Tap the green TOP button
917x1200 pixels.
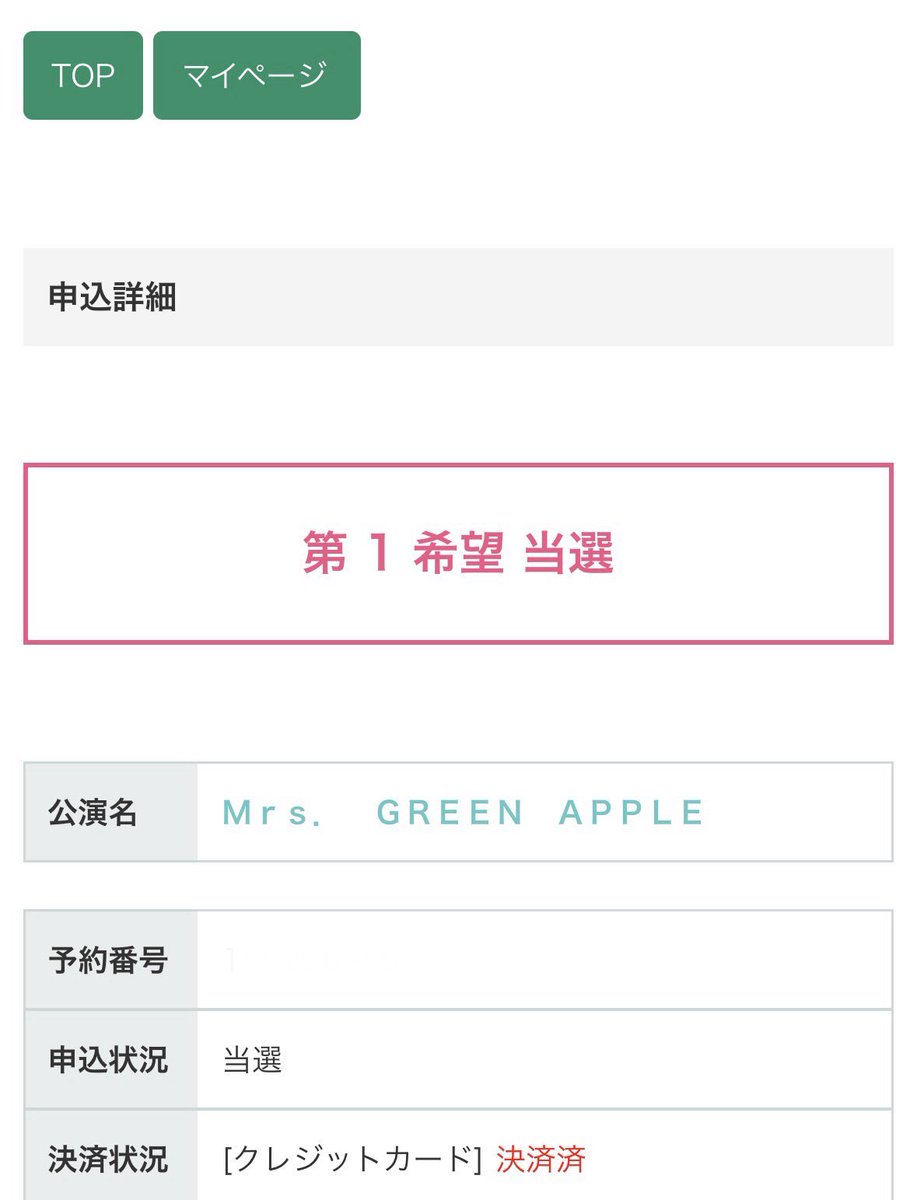click(83, 75)
